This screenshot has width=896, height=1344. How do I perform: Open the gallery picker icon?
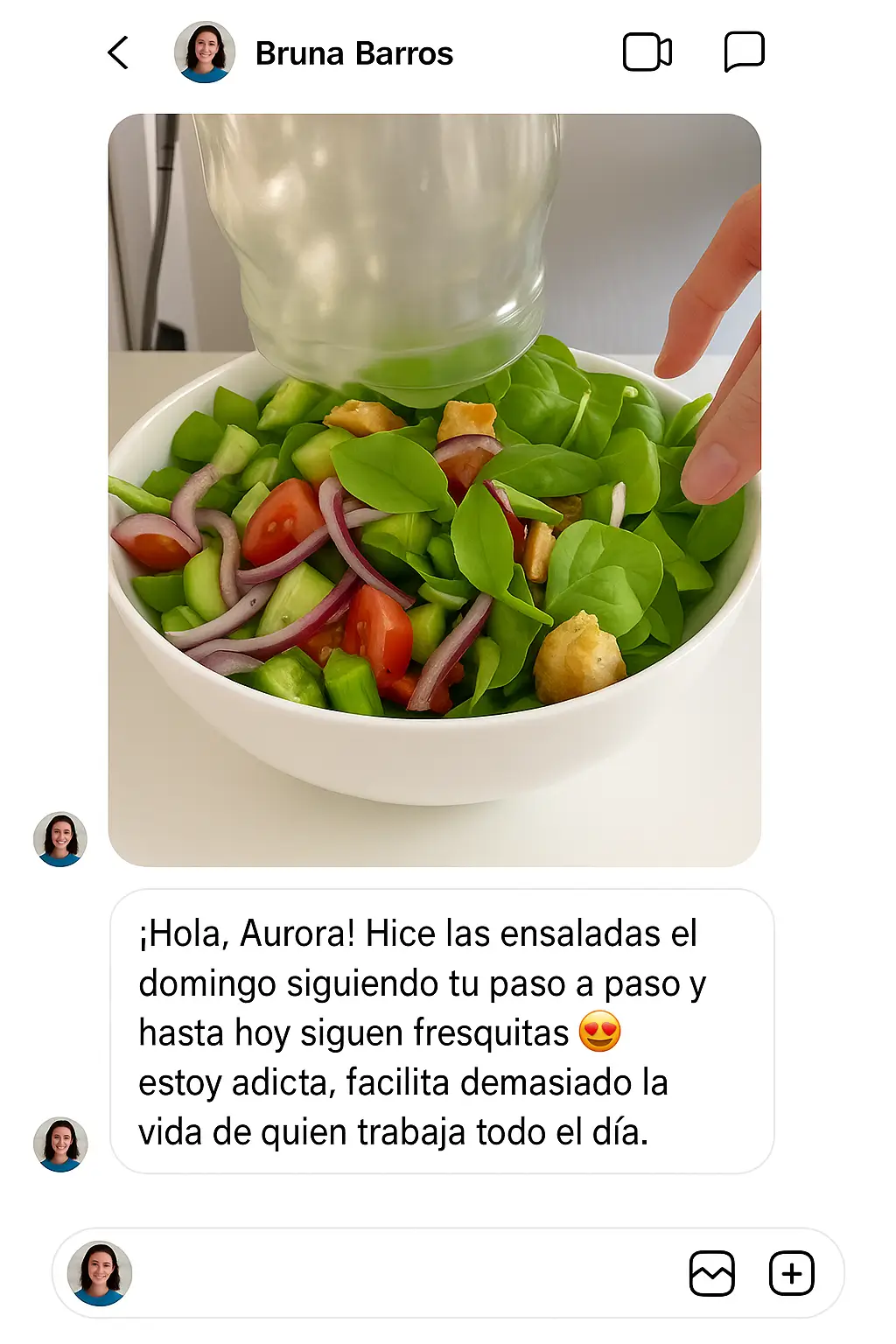711,1273
